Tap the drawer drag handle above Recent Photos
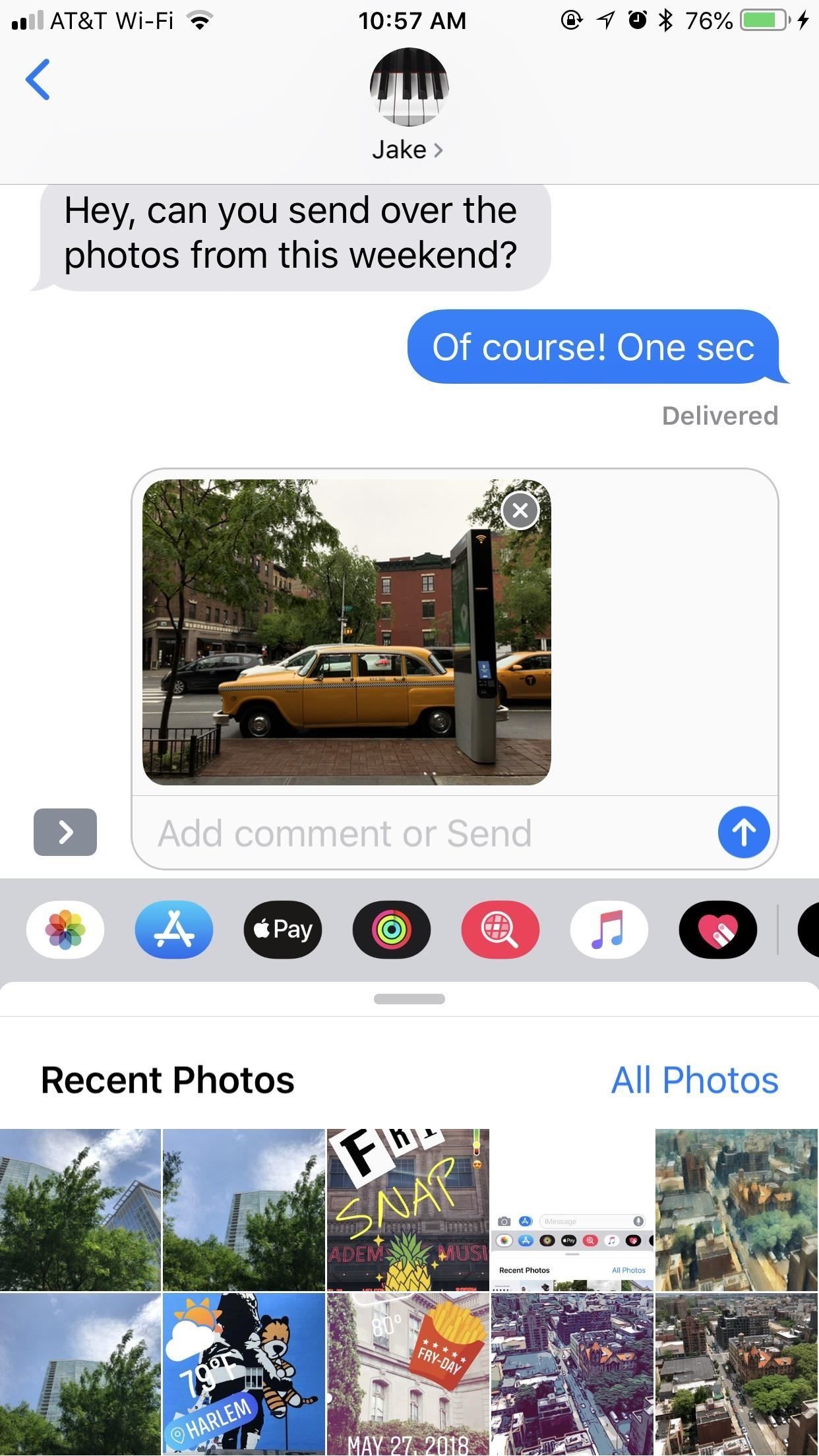Viewport: 819px width, 1456px height. click(x=409, y=999)
